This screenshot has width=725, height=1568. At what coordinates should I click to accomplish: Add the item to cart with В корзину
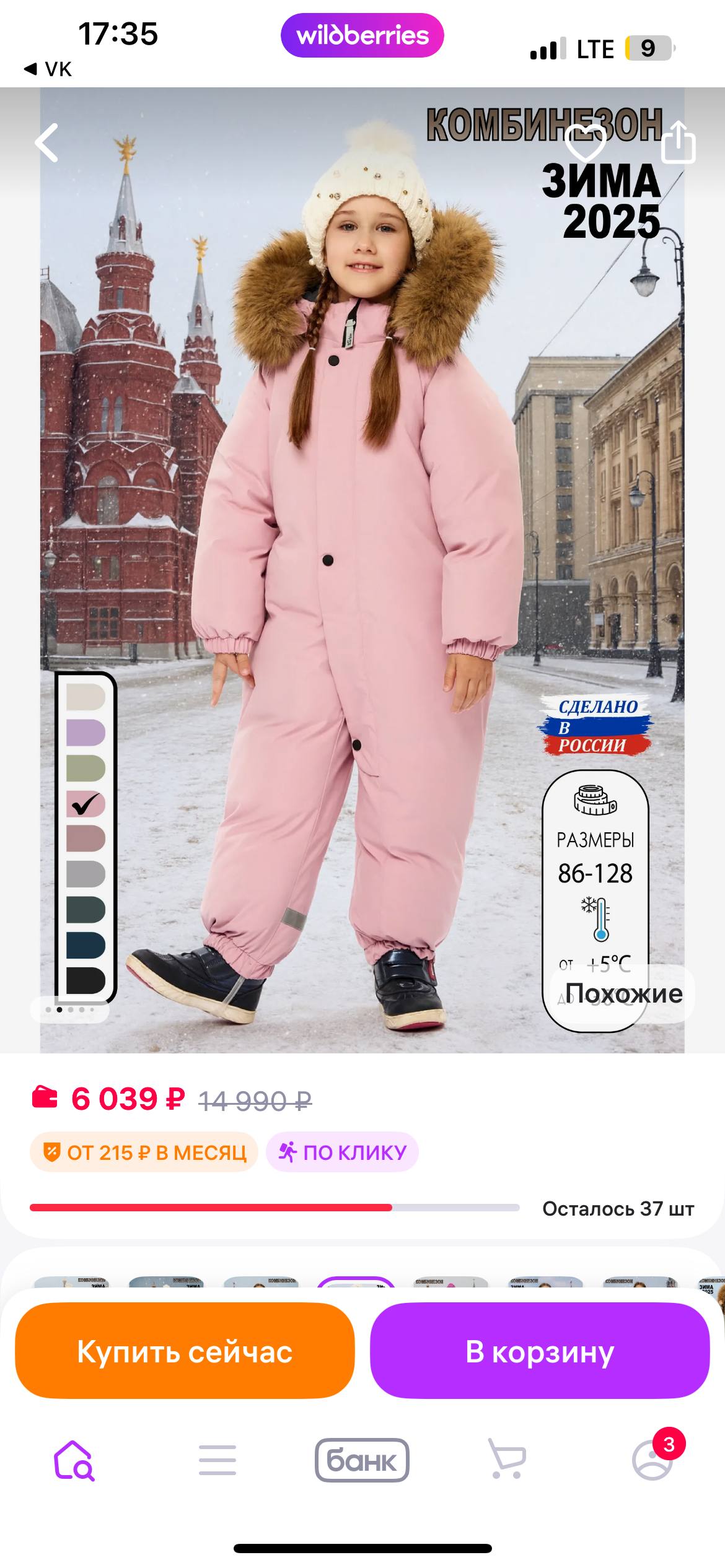tap(540, 1351)
